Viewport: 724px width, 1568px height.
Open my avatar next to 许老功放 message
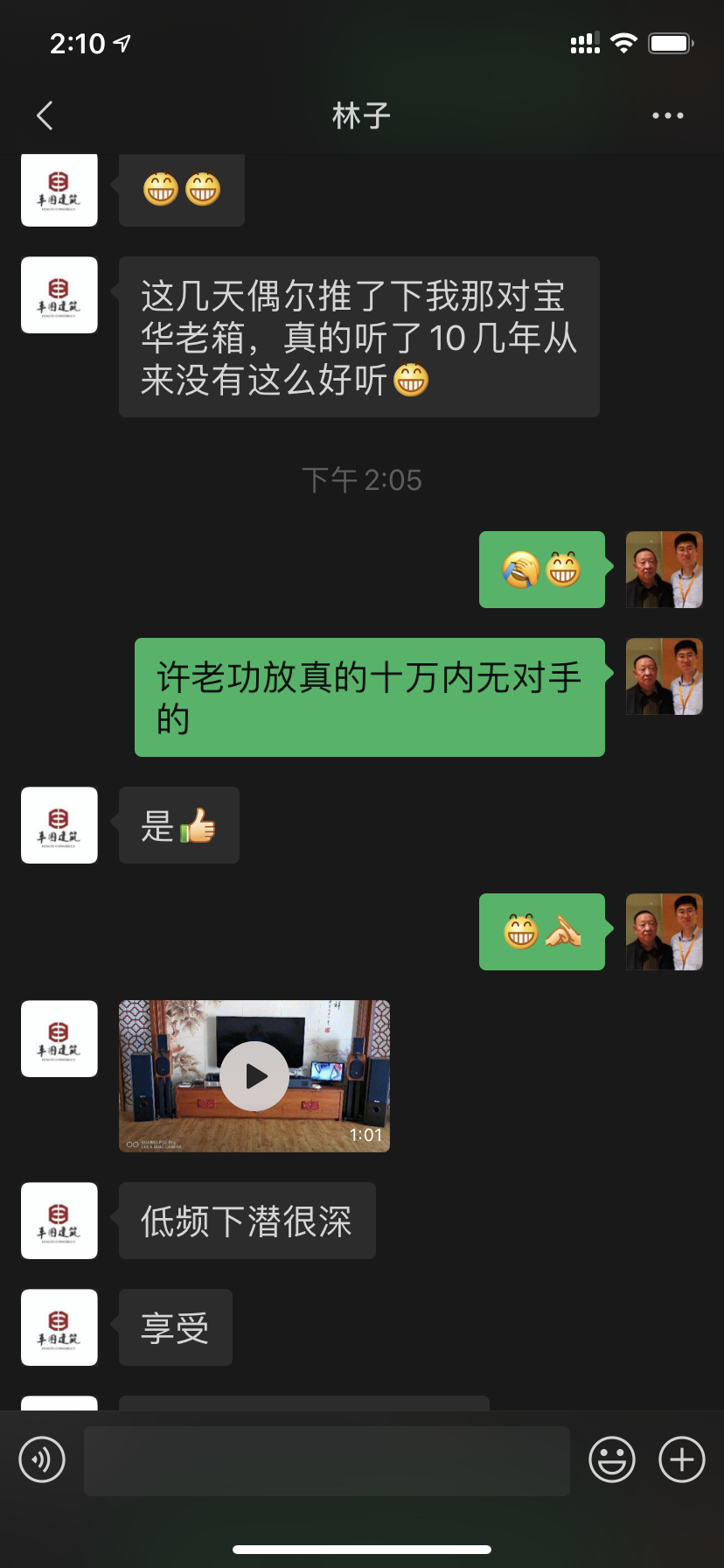665,676
